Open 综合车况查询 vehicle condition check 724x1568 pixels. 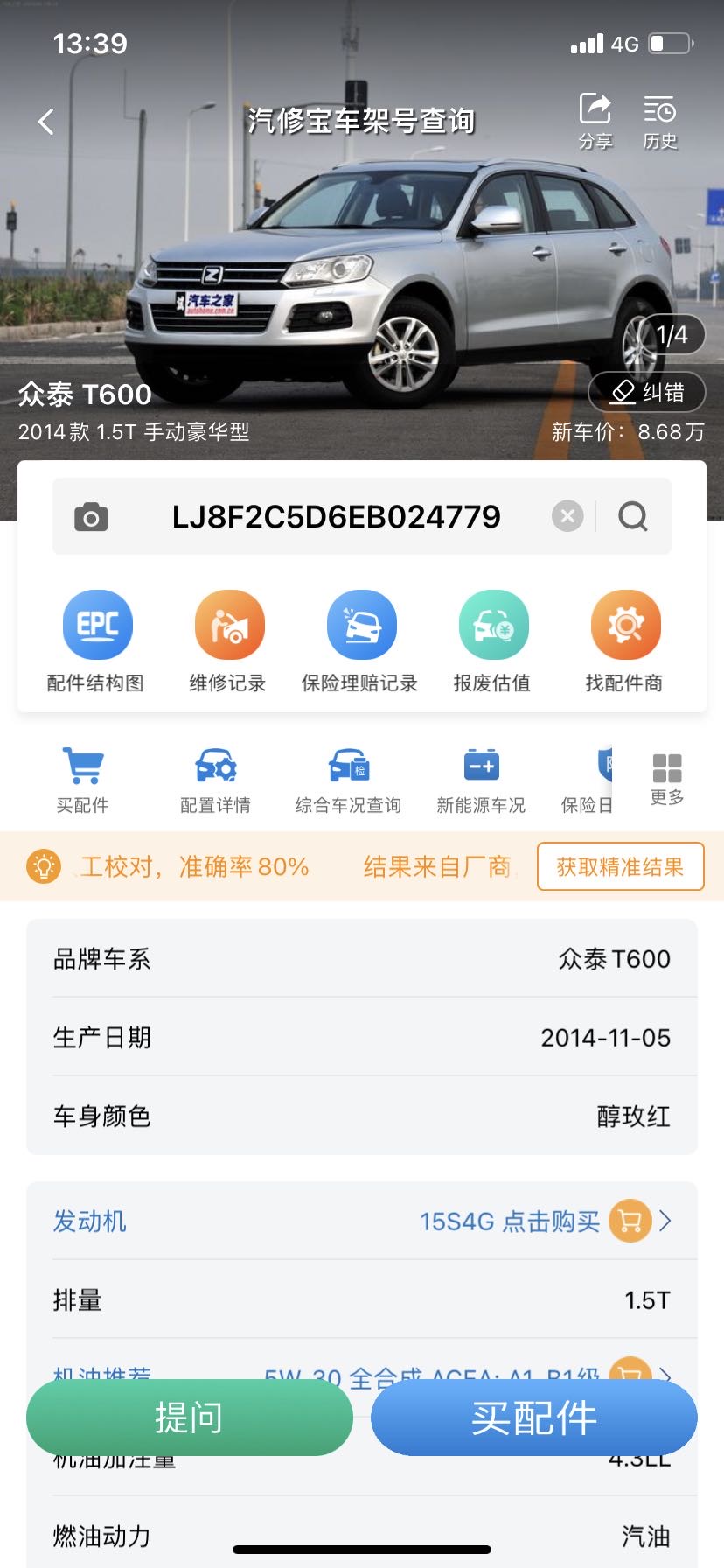pos(348,780)
